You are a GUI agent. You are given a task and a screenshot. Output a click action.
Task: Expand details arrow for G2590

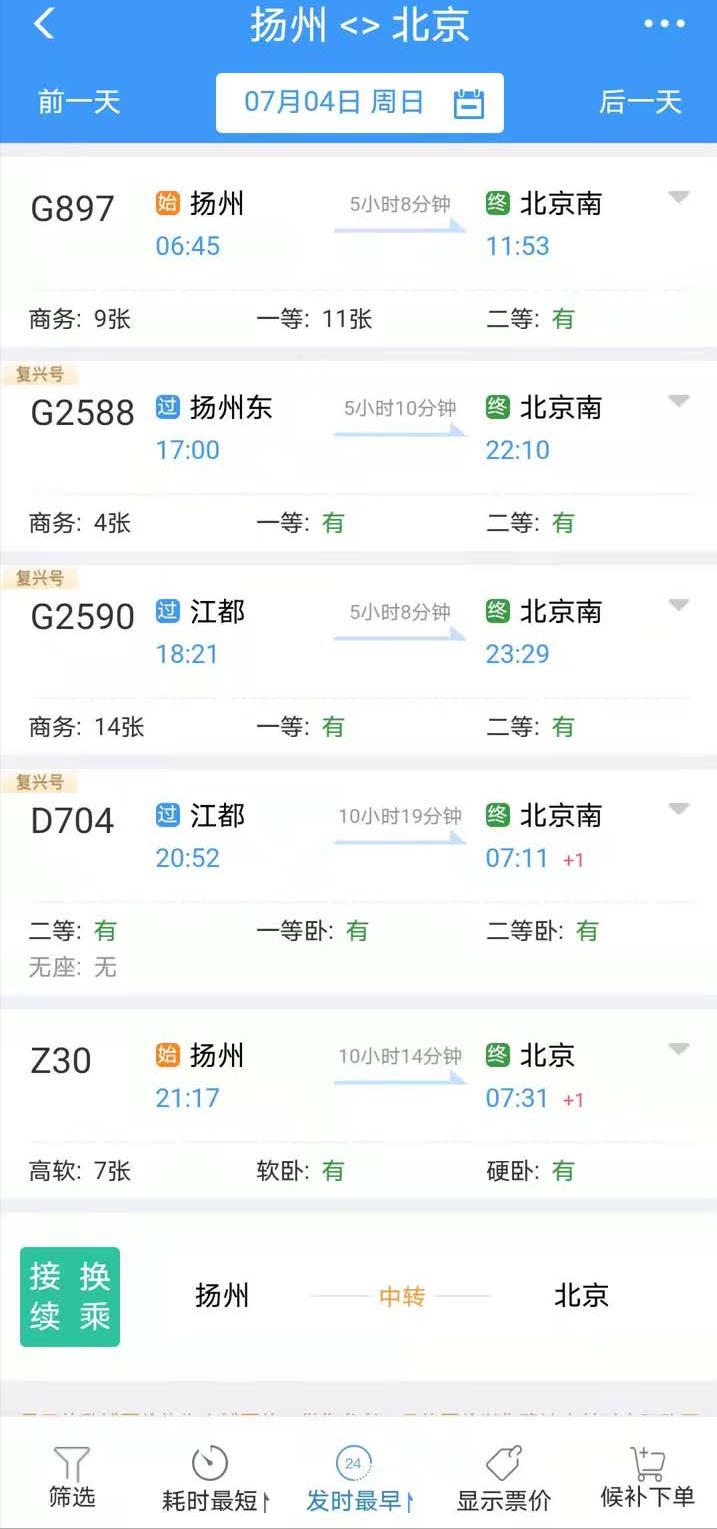coord(679,605)
